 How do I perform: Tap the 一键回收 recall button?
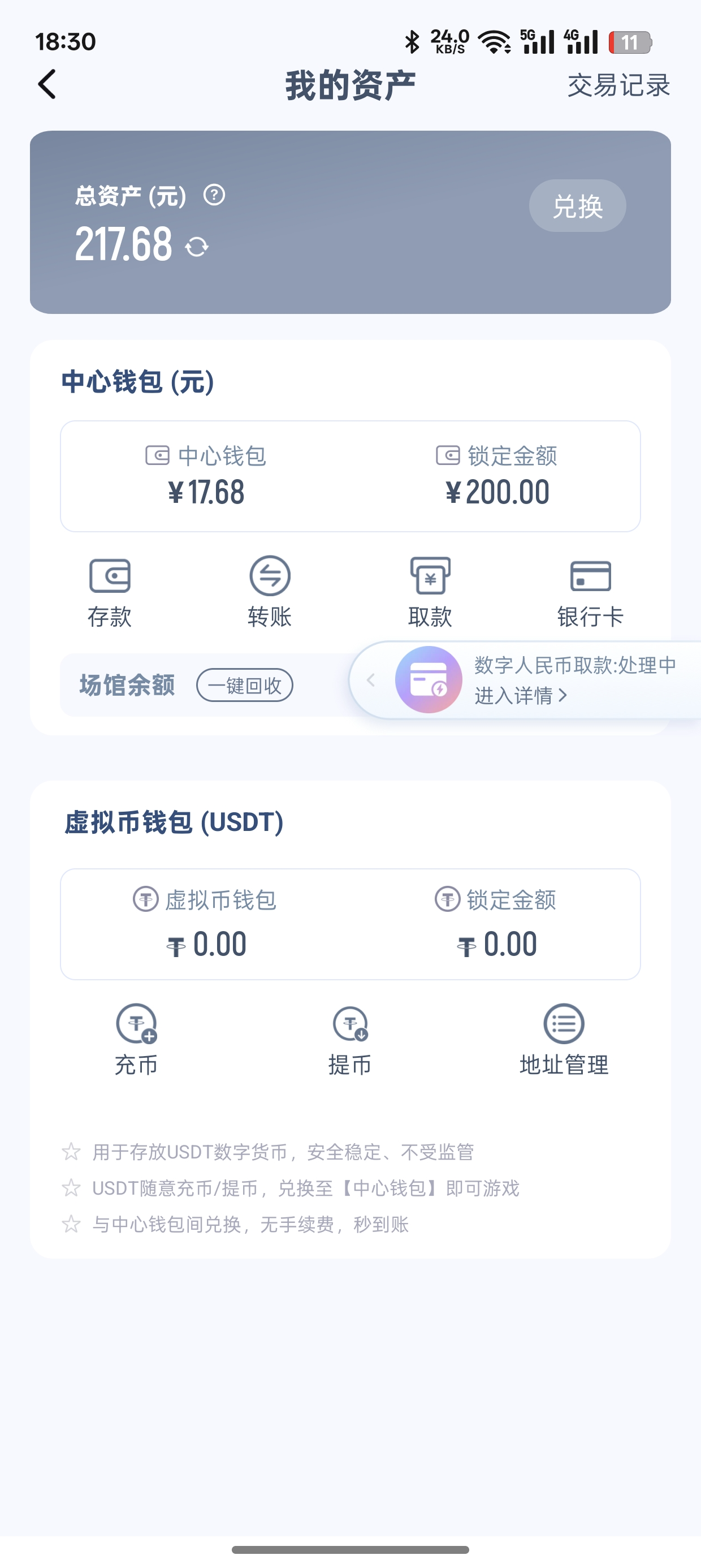(x=244, y=685)
